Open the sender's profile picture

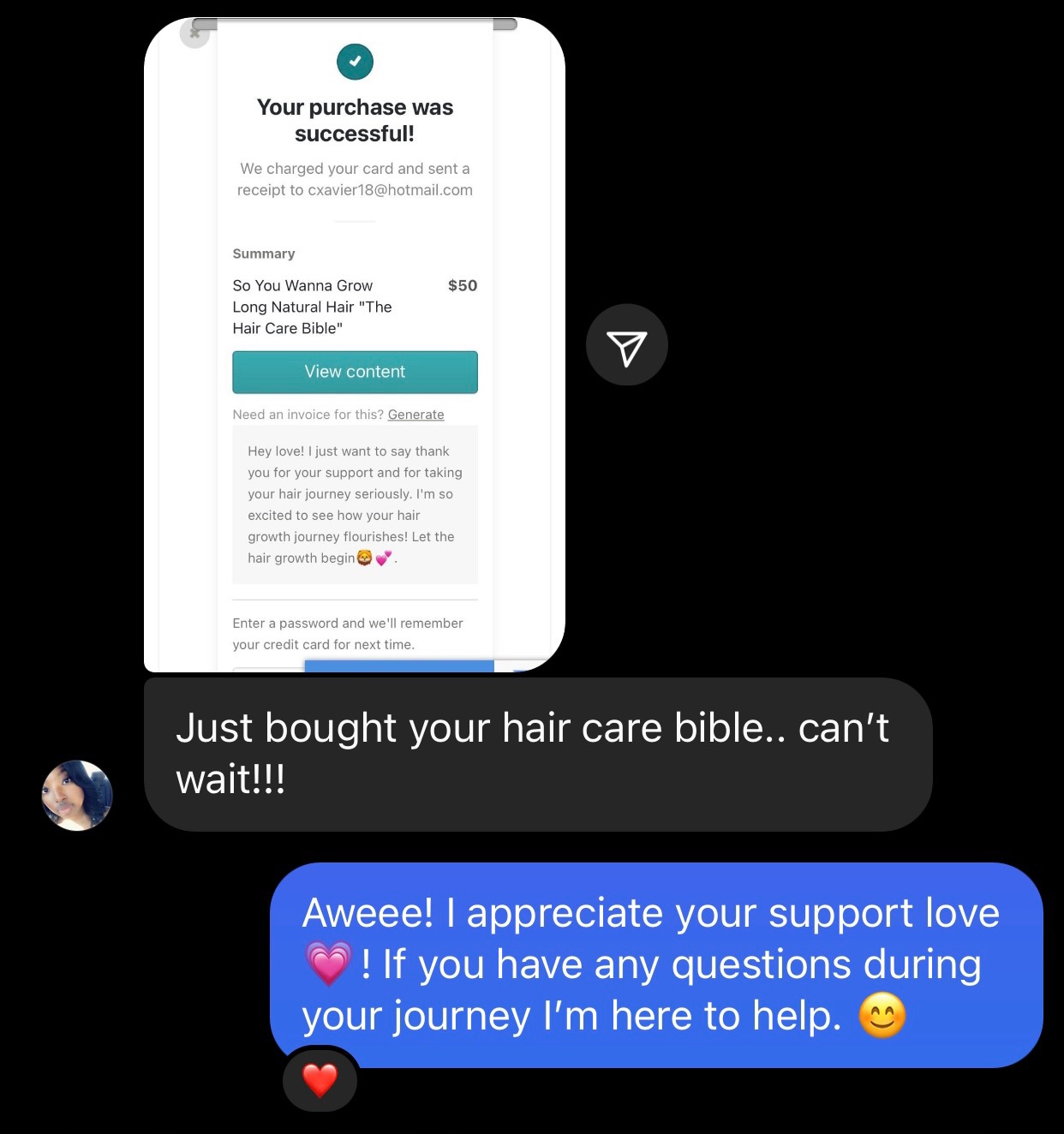coord(77,795)
